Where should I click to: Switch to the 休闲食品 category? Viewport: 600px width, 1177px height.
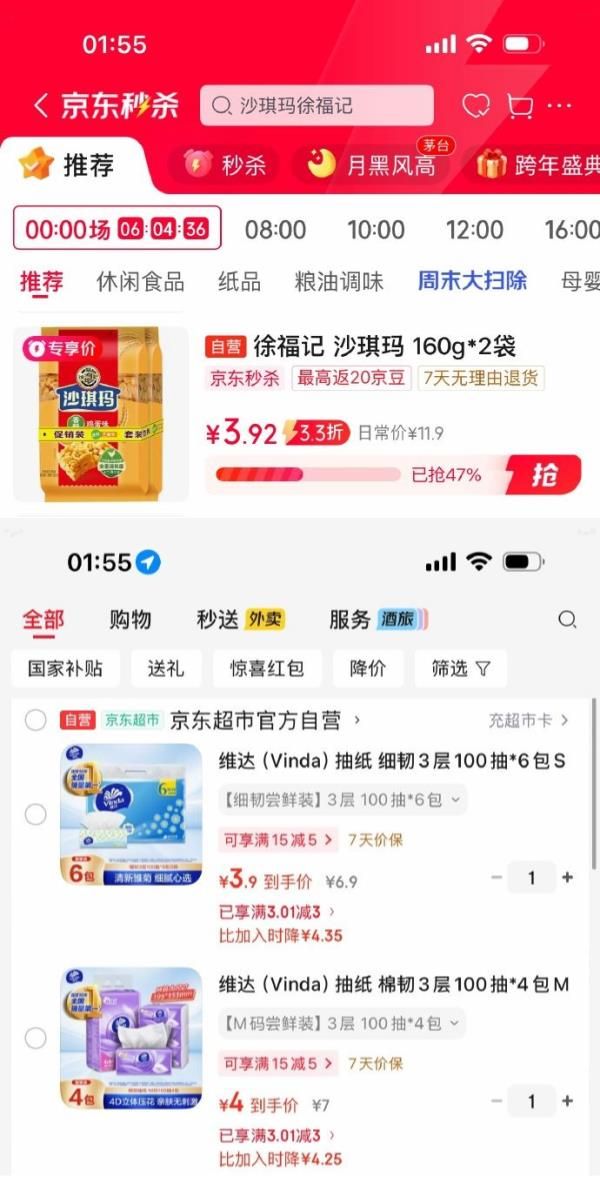coord(140,282)
